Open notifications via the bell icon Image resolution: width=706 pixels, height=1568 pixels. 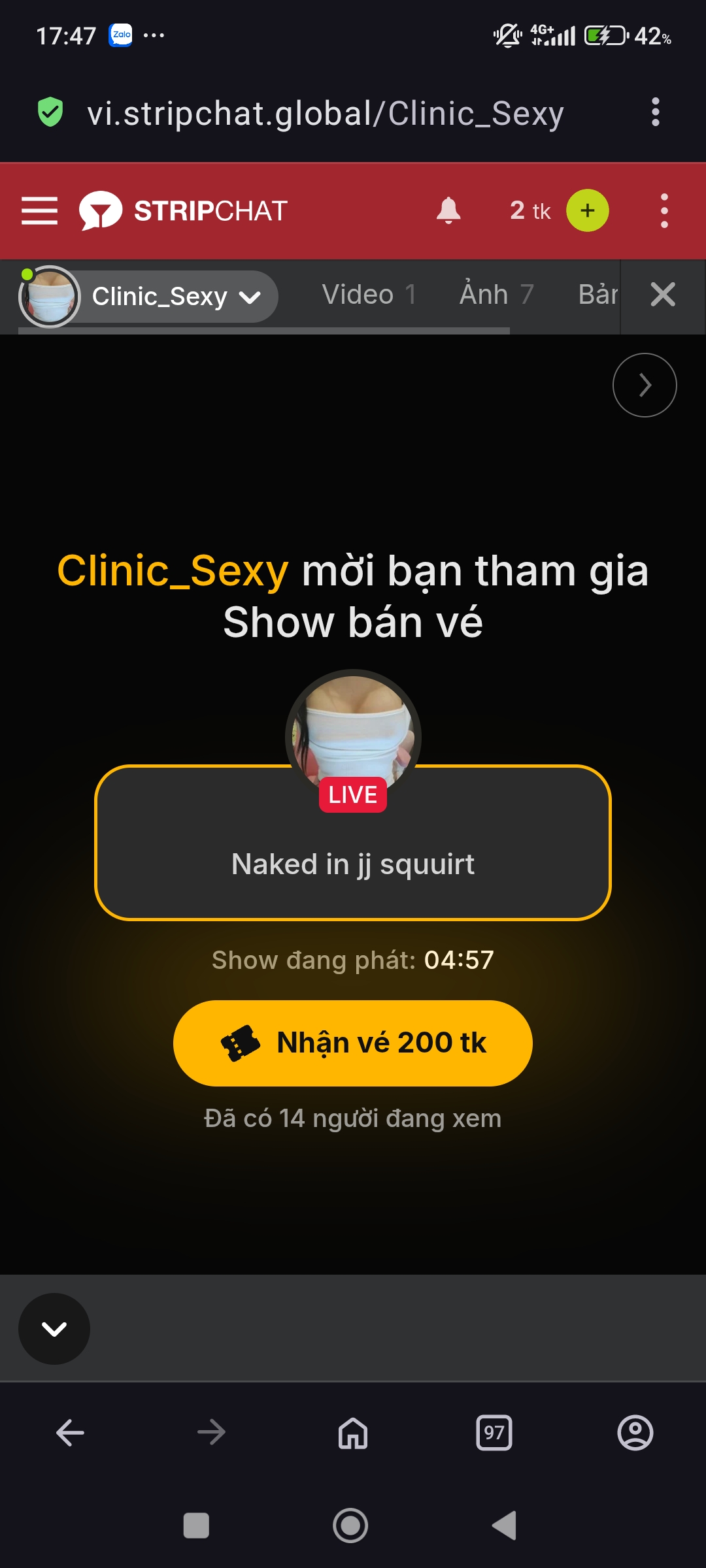(448, 210)
